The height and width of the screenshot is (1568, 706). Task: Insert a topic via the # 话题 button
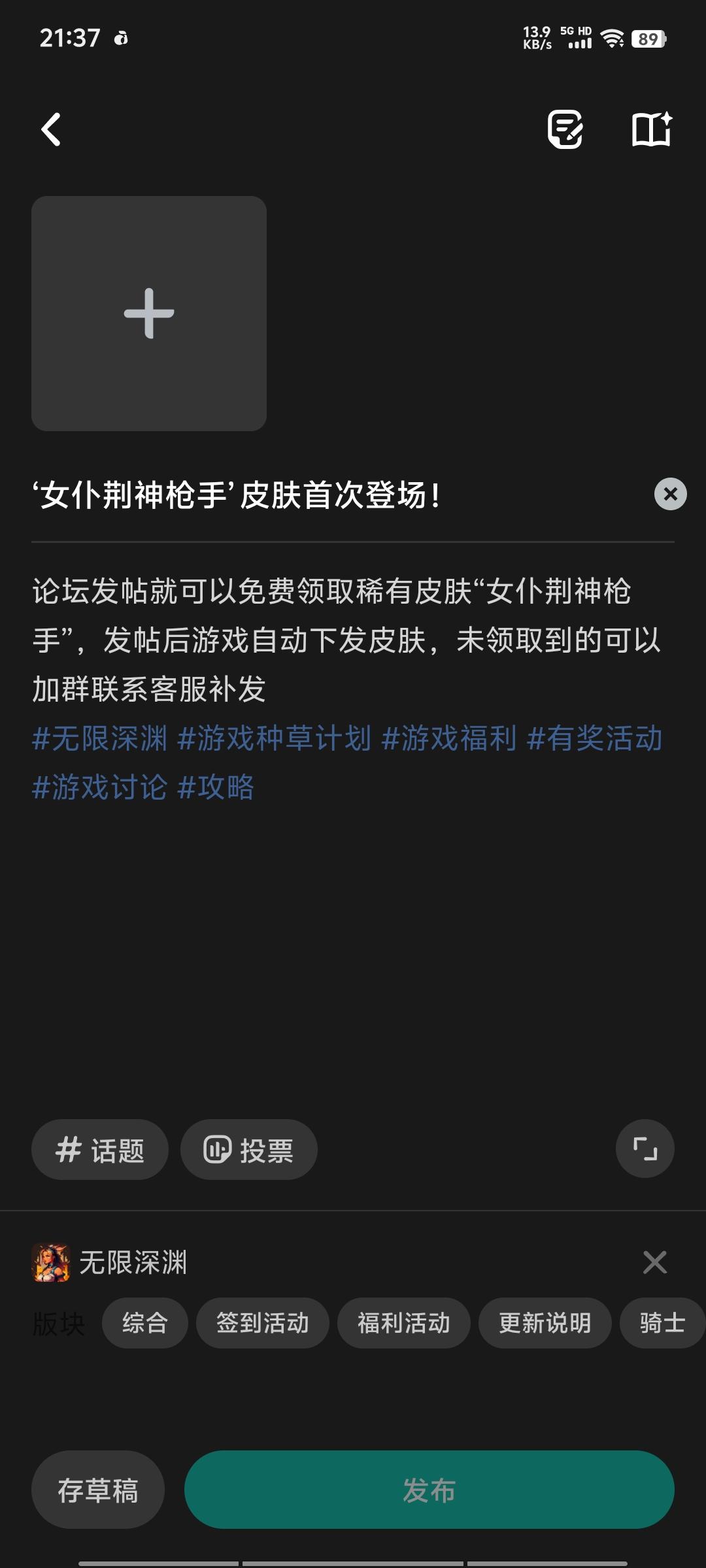click(x=99, y=1149)
